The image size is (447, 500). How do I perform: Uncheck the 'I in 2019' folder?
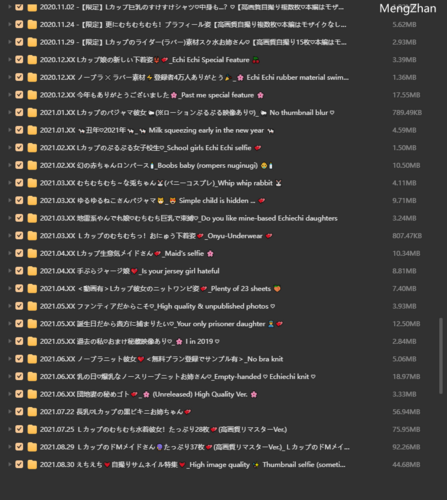(19, 341)
